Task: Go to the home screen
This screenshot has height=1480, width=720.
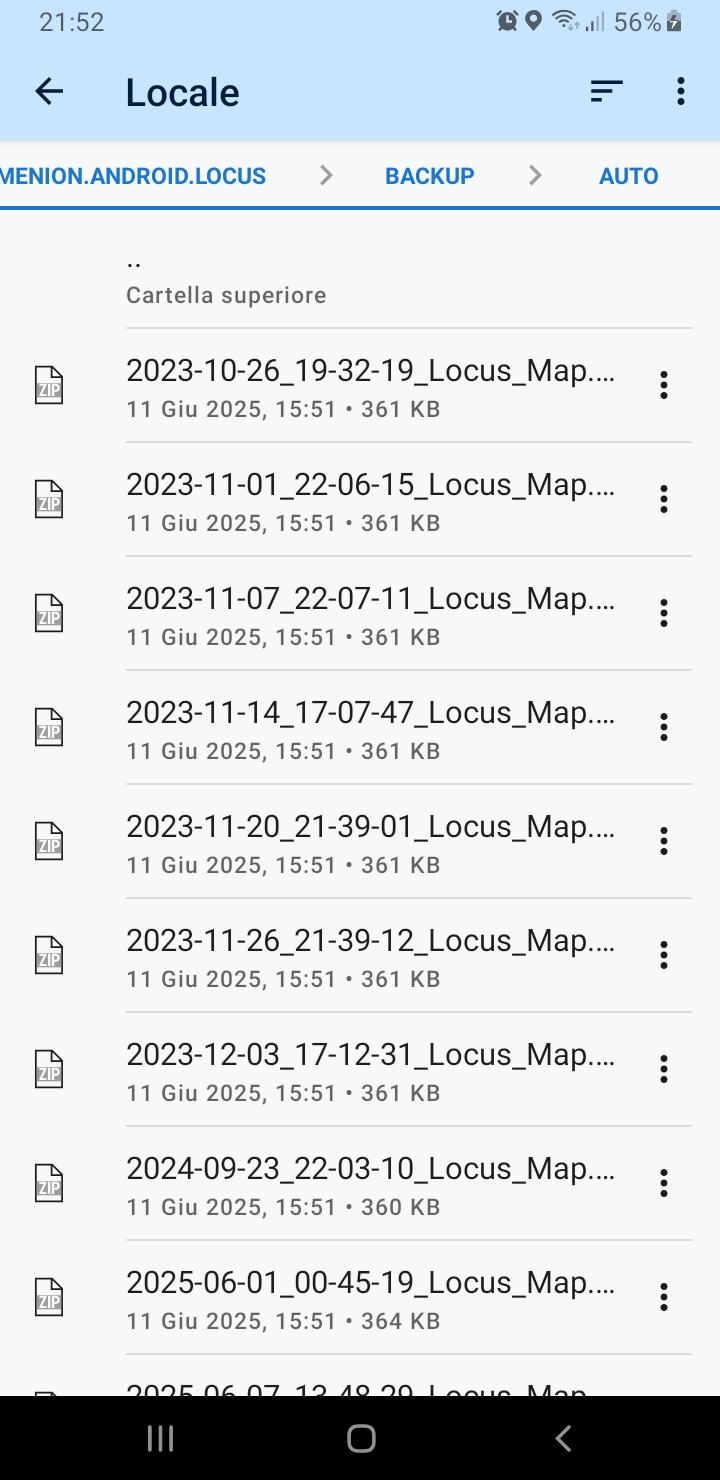Action: point(361,1438)
